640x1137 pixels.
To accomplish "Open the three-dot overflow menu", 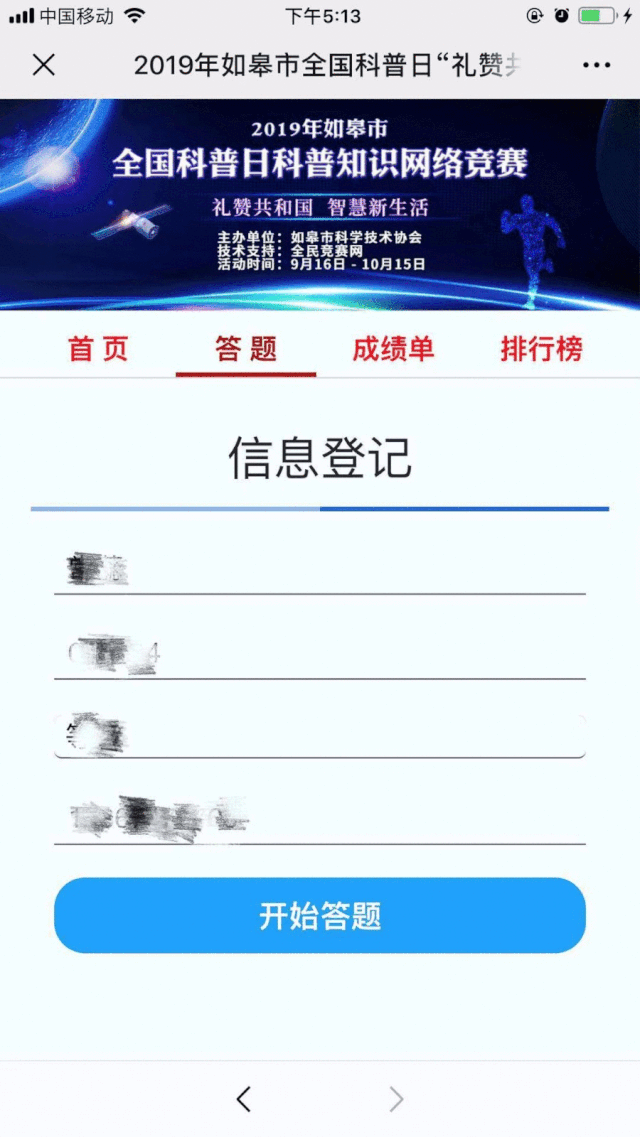I will (596, 65).
